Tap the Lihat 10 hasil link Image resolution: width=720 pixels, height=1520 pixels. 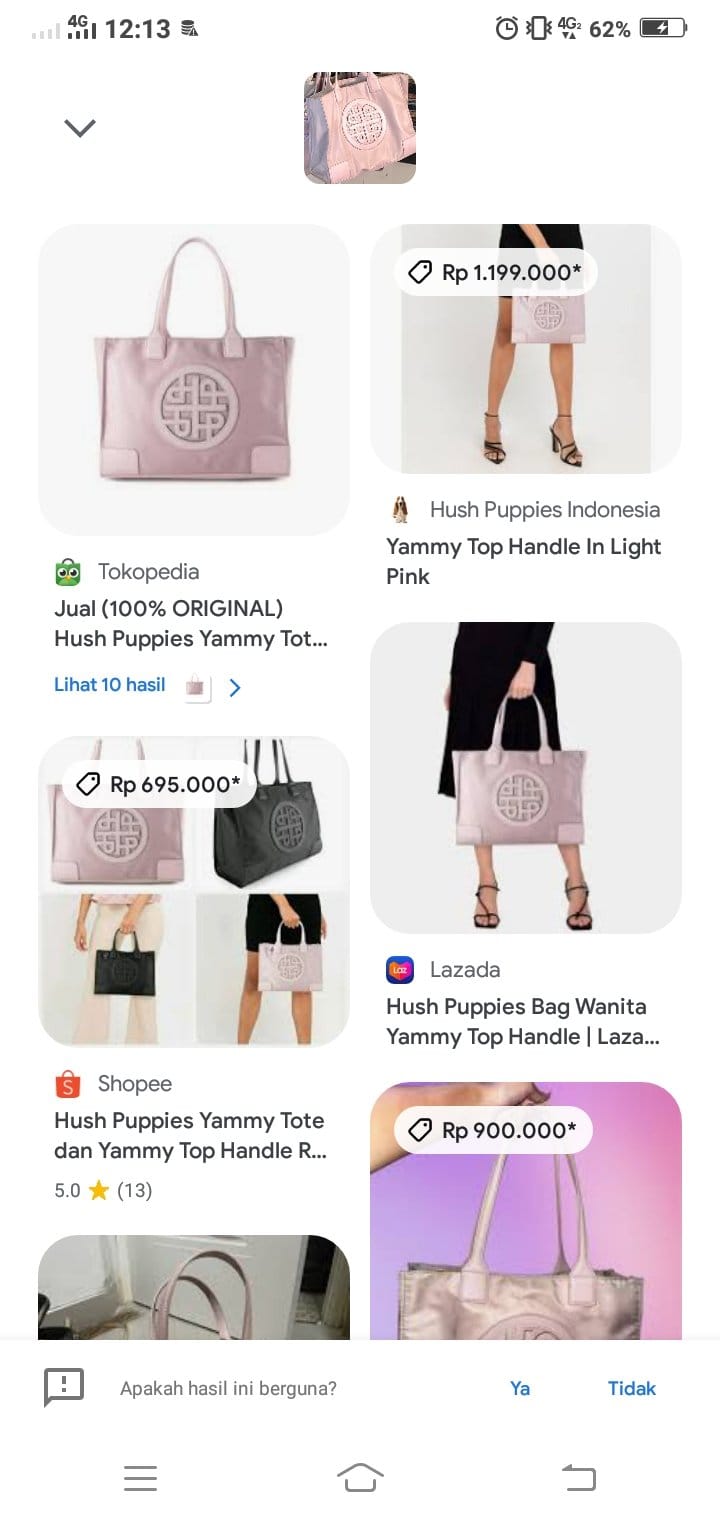[x=109, y=685]
